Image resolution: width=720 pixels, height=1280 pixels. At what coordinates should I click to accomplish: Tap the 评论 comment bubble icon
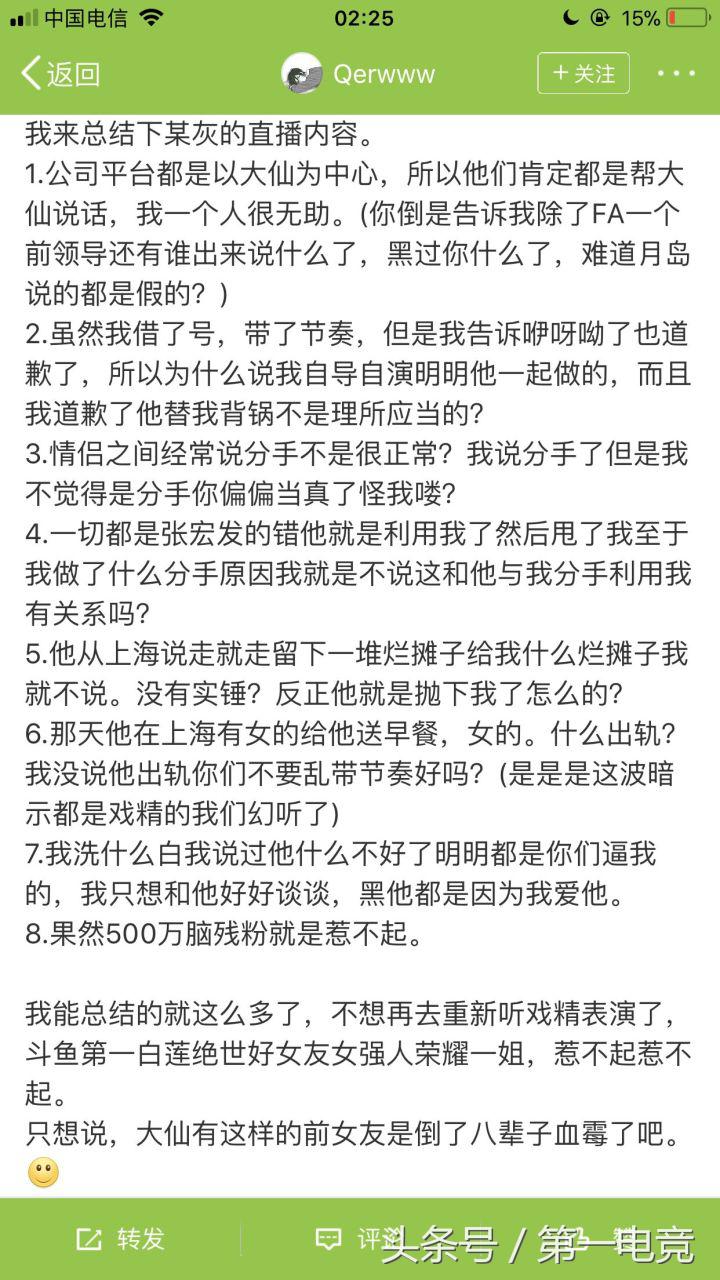(x=327, y=1237)
